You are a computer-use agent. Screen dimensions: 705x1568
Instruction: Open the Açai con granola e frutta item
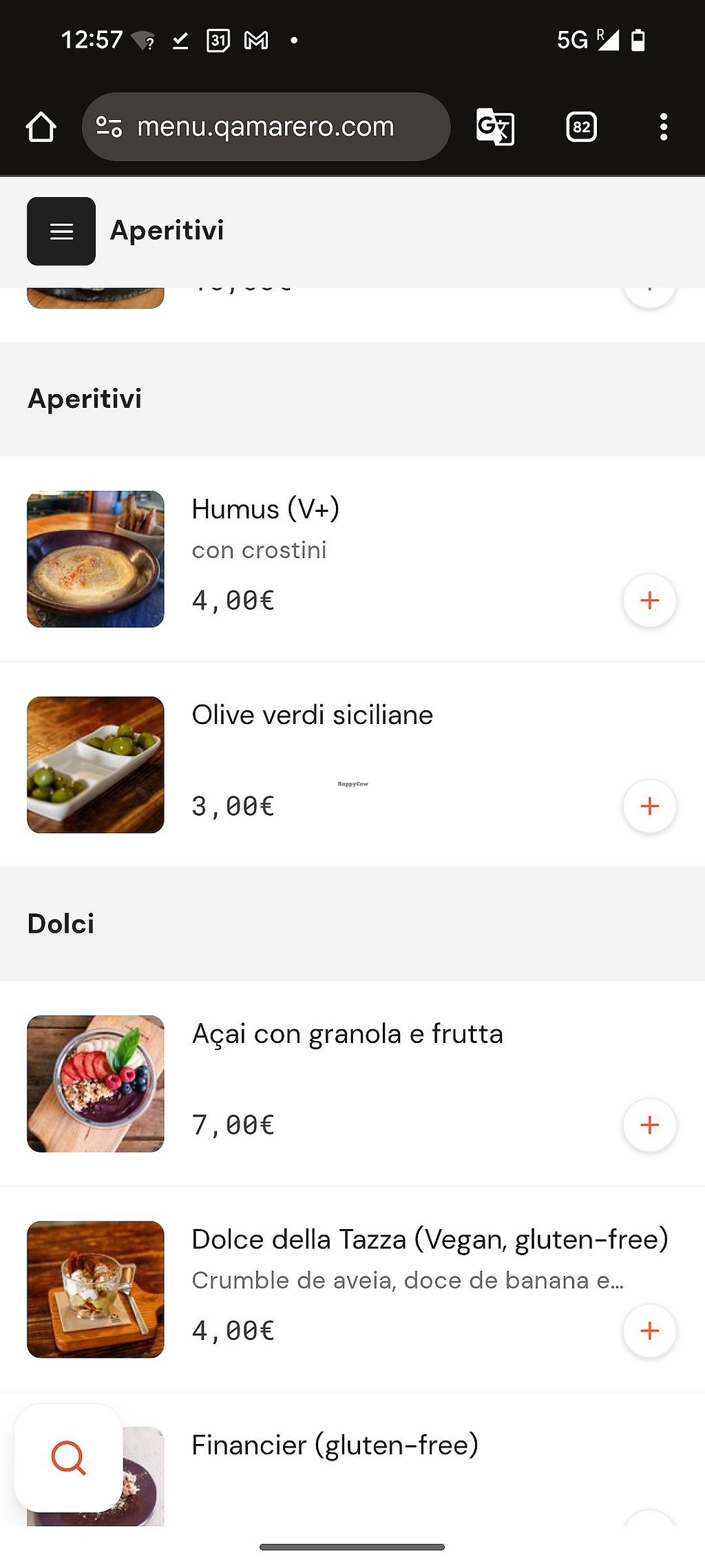coord(347,1035)
